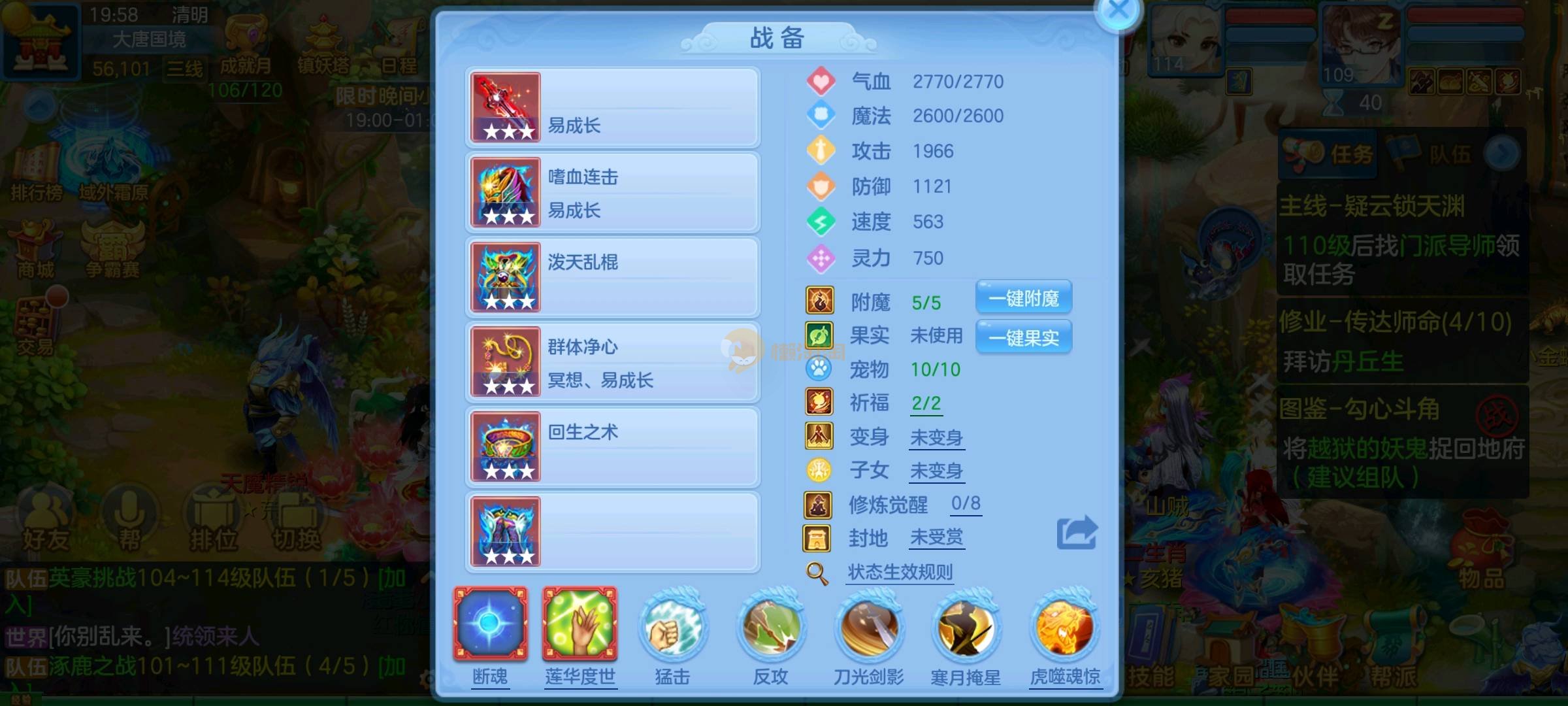Tap the share arrow icon

1077,533
